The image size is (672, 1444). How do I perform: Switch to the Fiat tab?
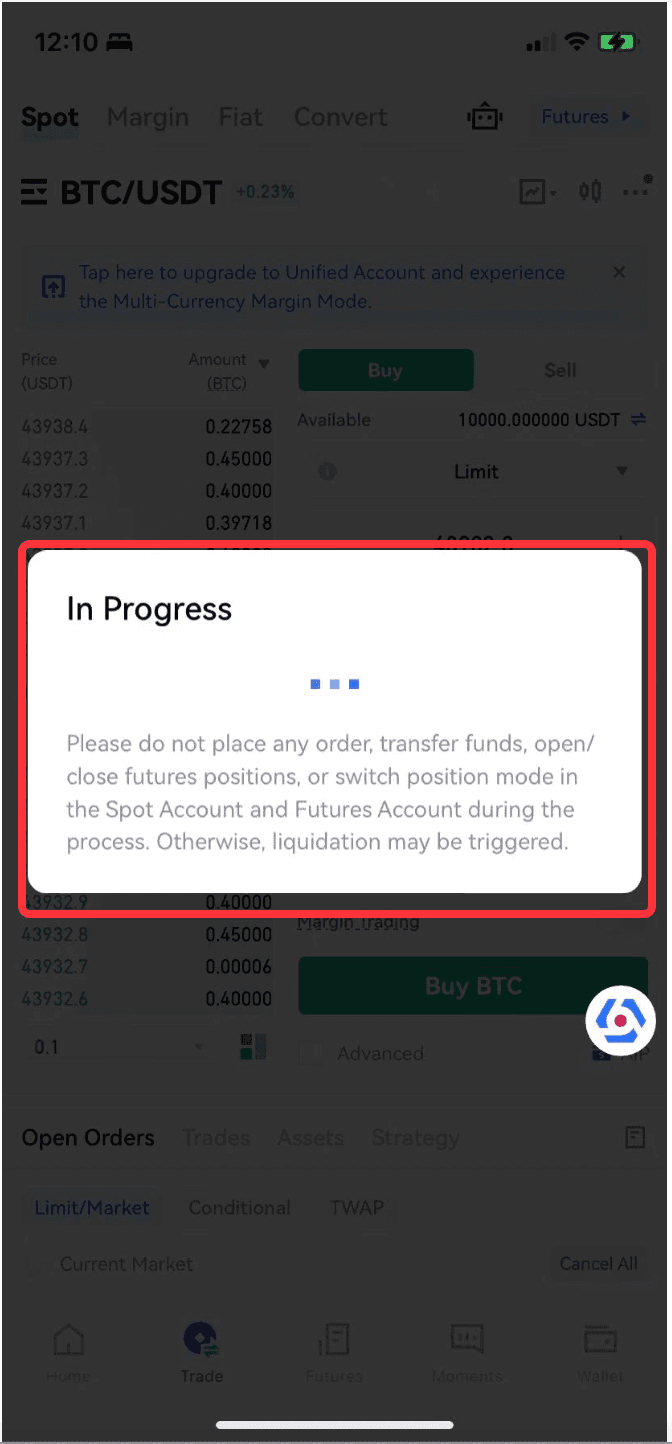tap(240, 117)
